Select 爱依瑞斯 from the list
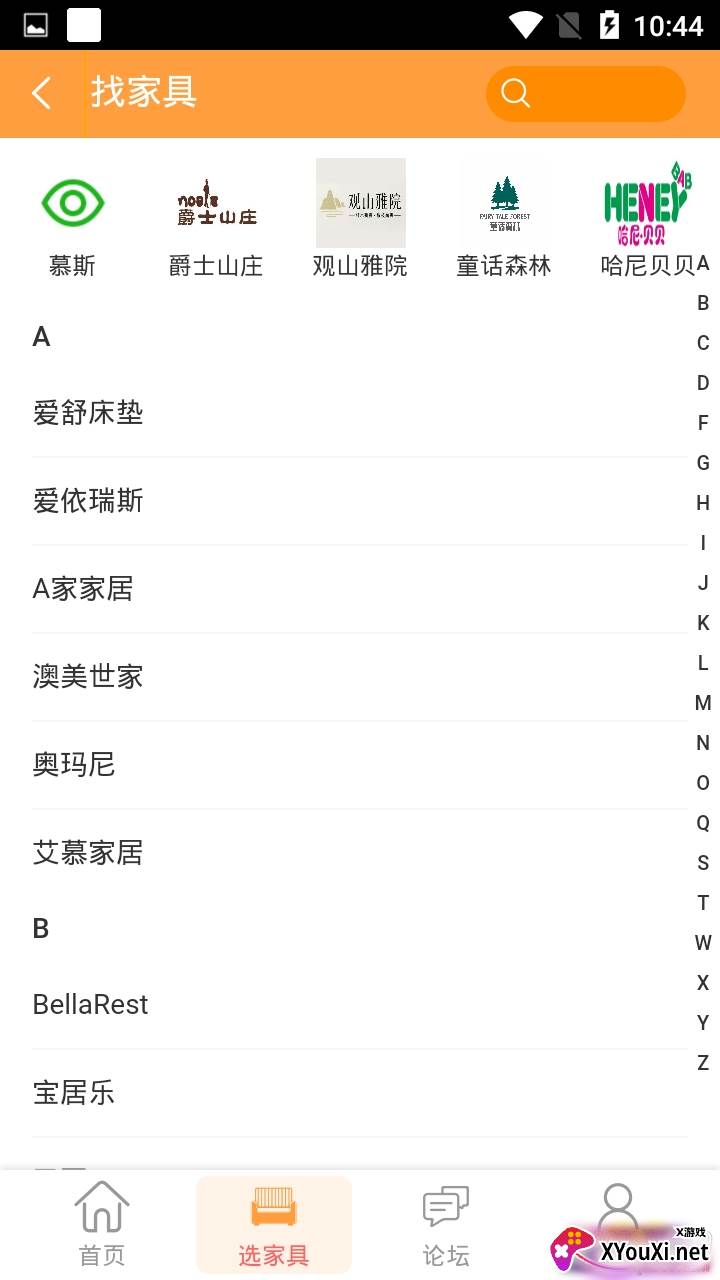Image resolution: width=720 pixels, height=1280 pixels. pos(88,501)
